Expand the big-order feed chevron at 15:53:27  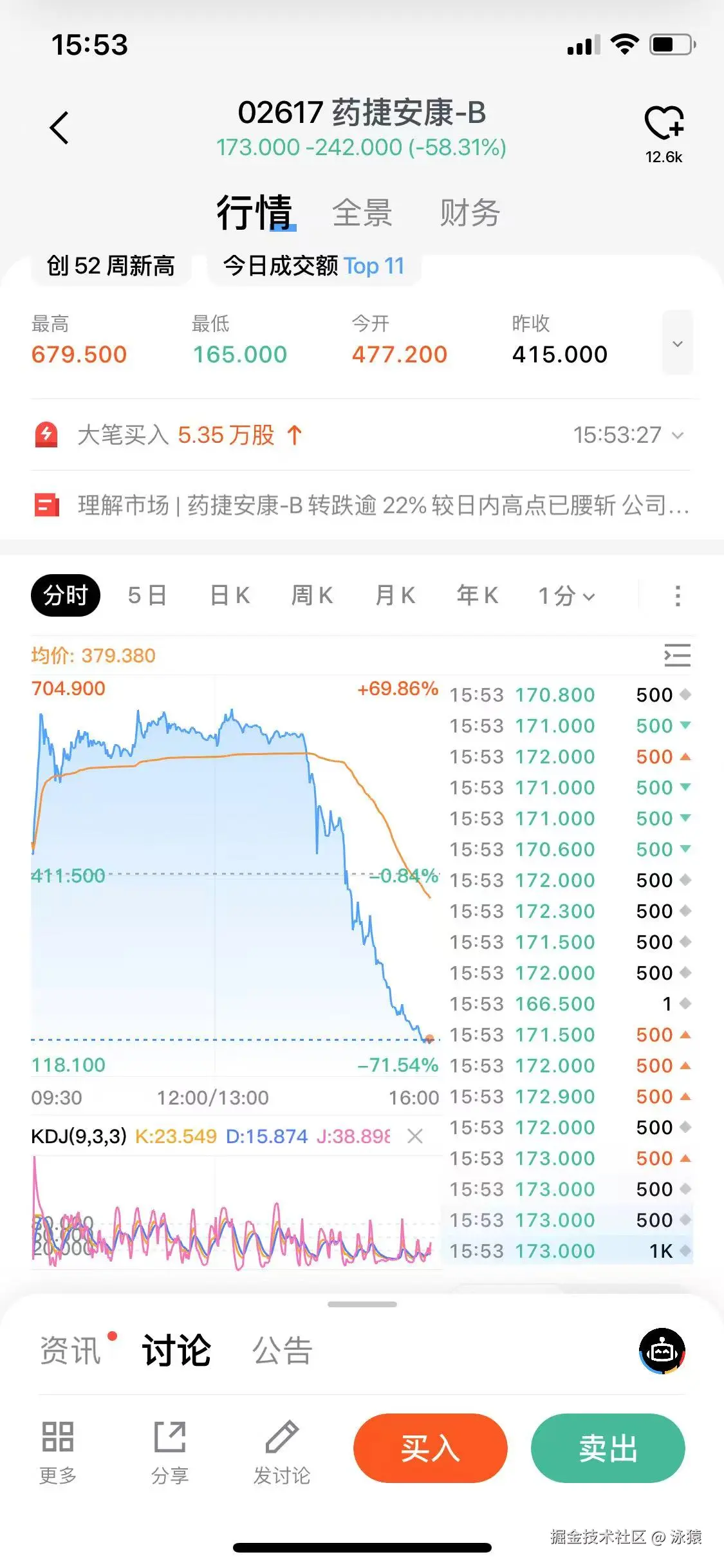click(678, 434)
